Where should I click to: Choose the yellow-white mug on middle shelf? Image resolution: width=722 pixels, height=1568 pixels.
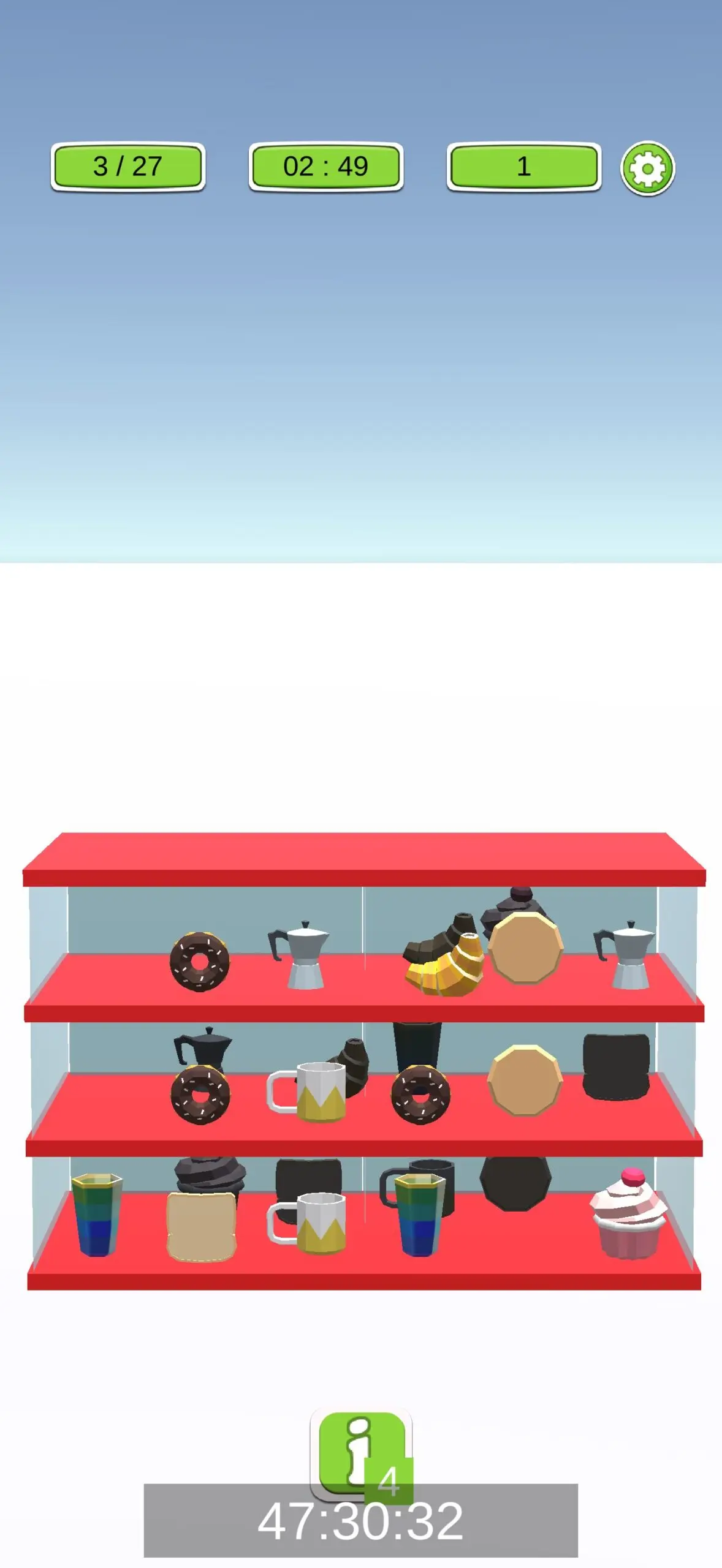(306, 1092)
